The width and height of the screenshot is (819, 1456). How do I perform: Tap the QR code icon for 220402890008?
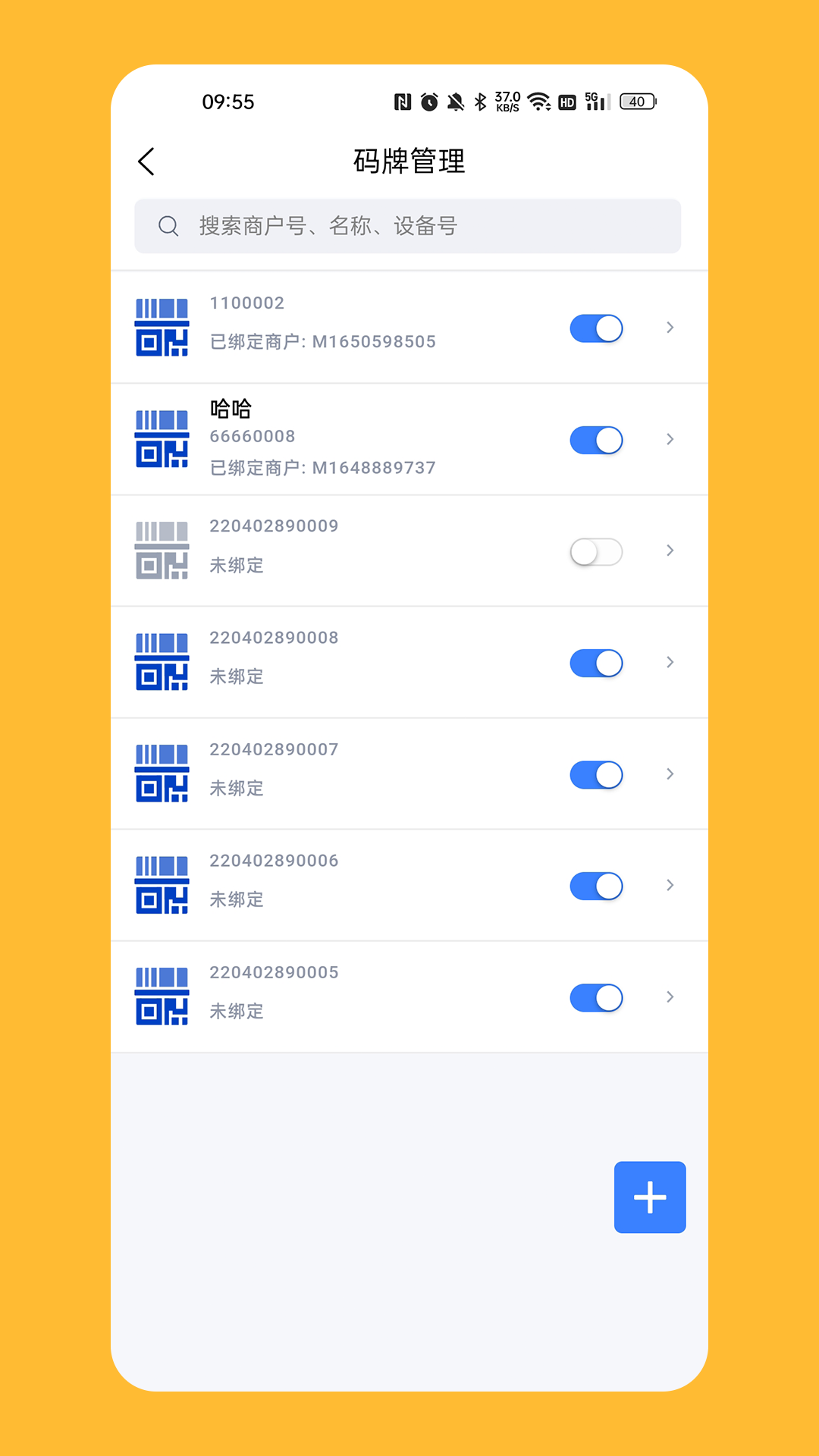point(162,663)
